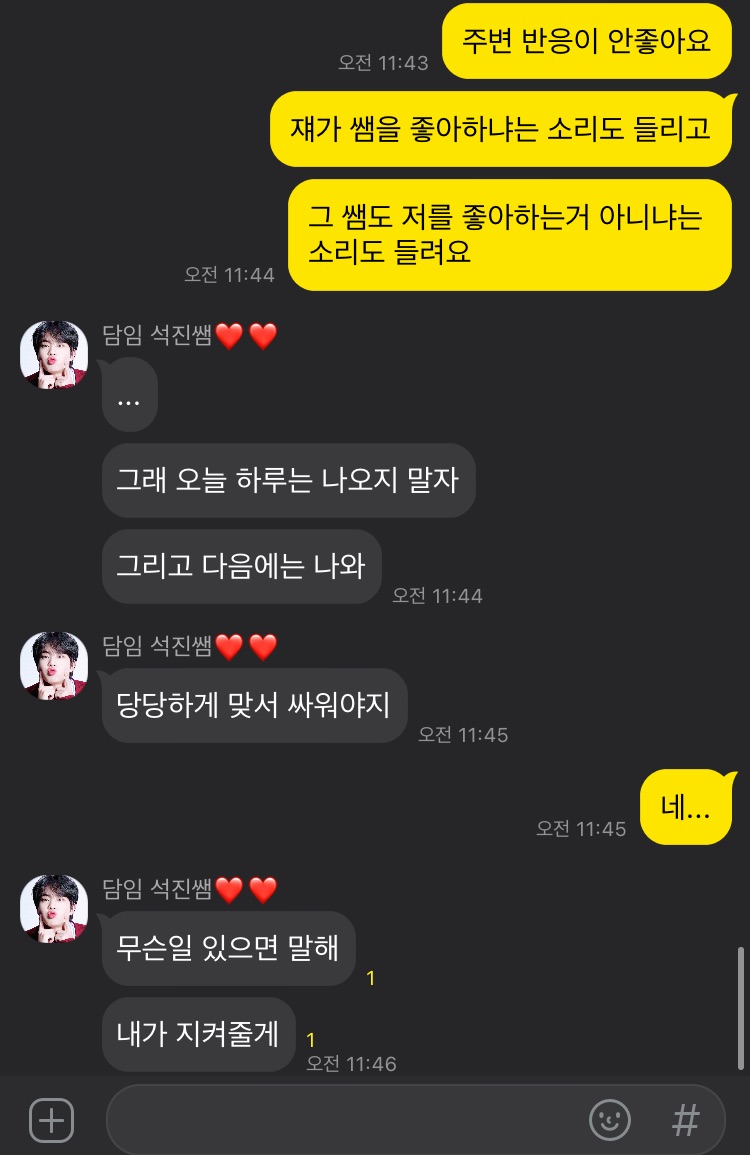This screenshot has width=750, height=1155.
Task: Select the yellow '네...' reply bubble
Action: [x=686, y=807]
